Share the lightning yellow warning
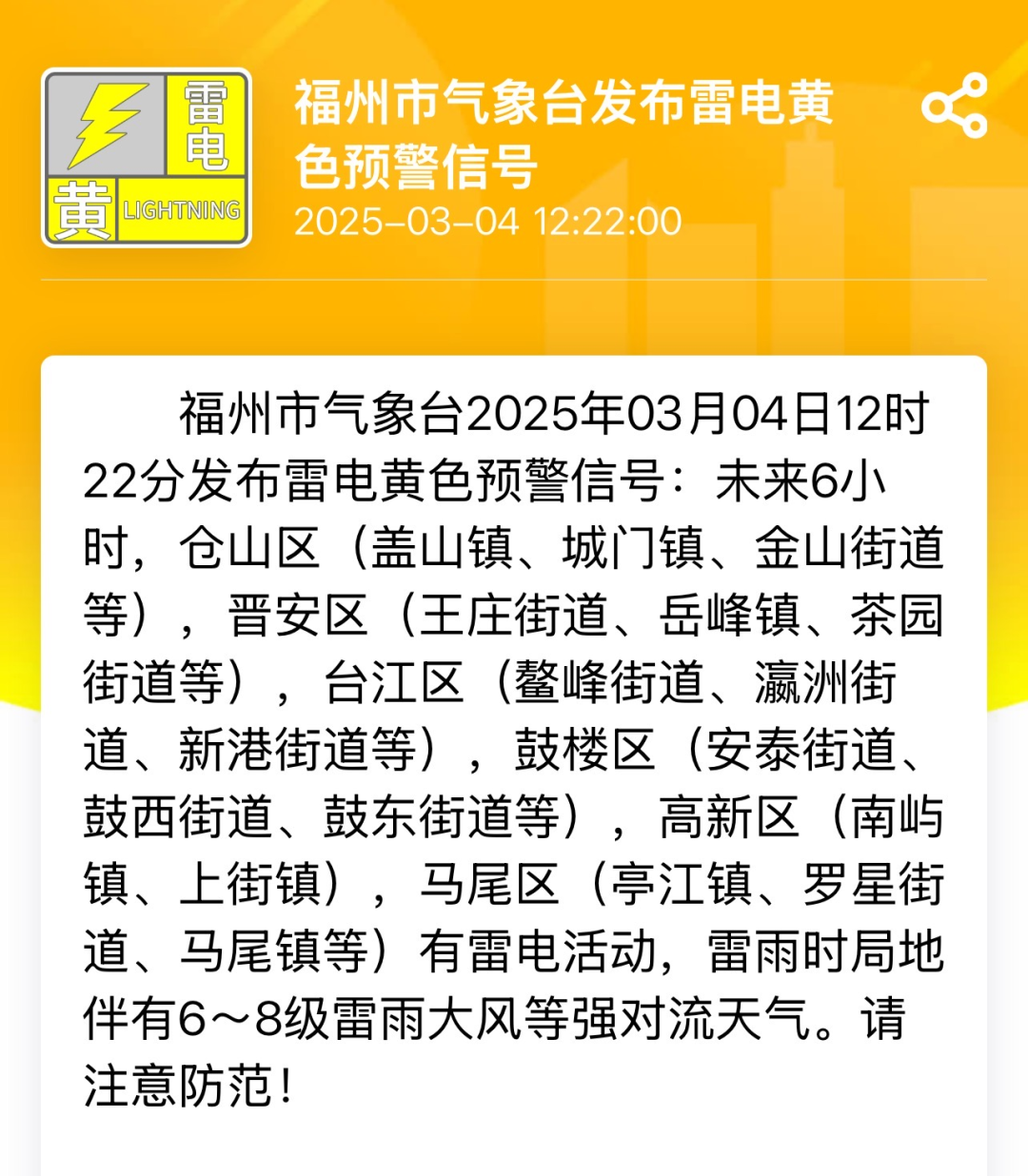The height and width of the screenshot is (1176, 1028). pos(955,106)
